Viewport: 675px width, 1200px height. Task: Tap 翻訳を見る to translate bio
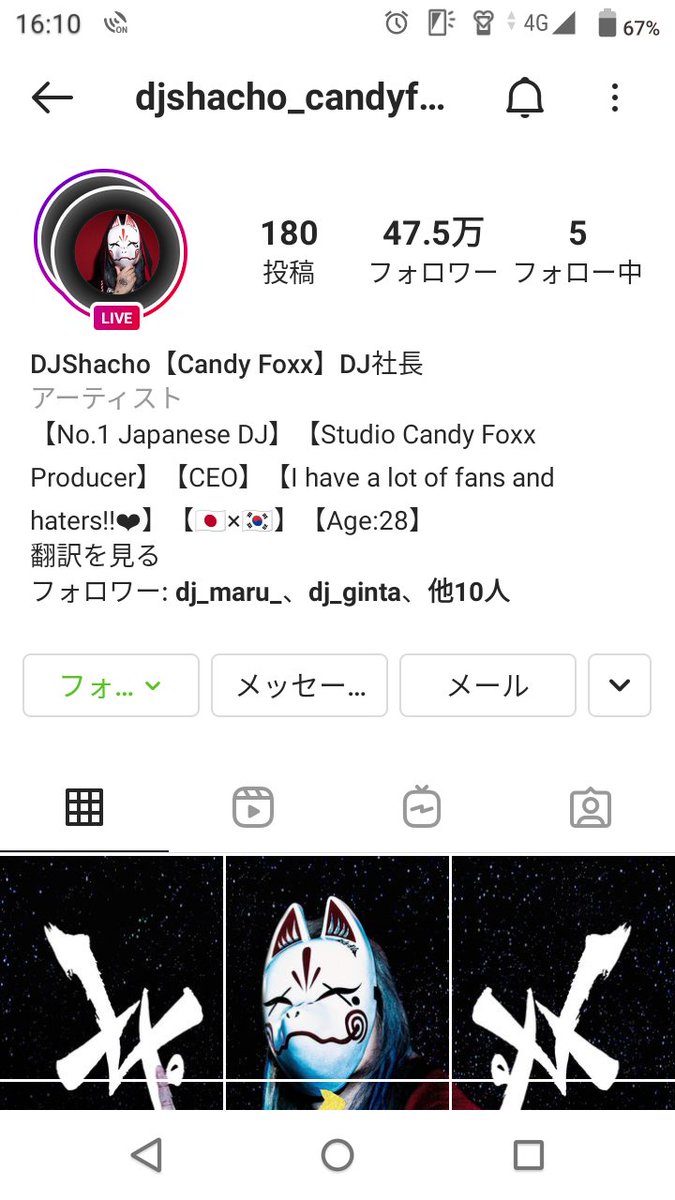click(x=95, y=554)
